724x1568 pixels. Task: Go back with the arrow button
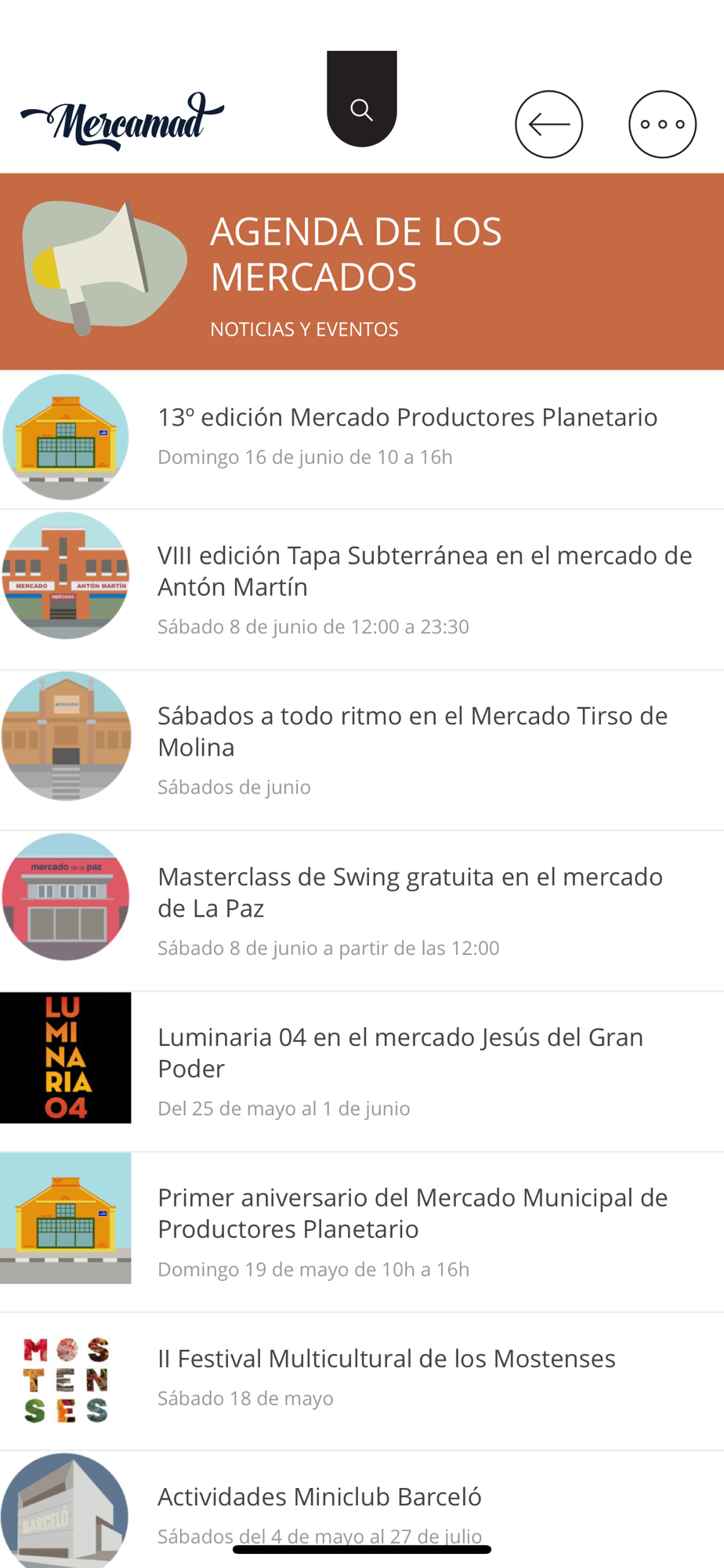tap(548, 124)
